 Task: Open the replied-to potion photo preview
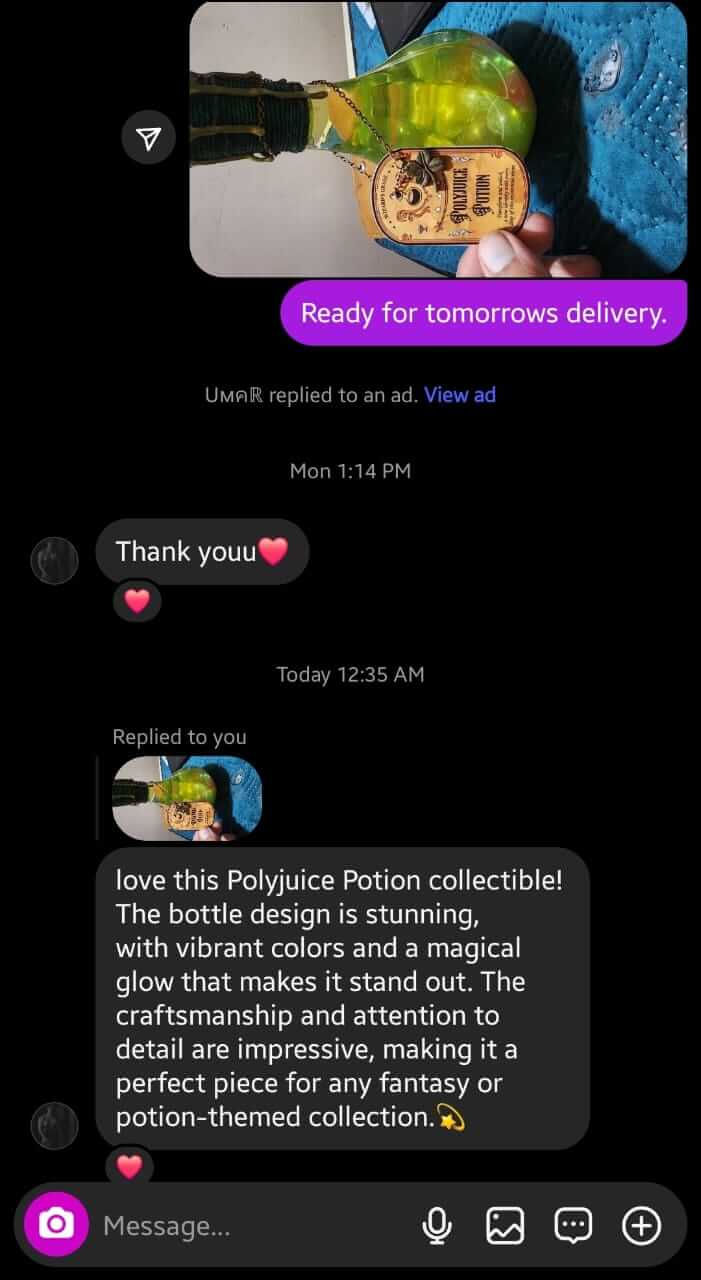click(x=187, y=797)
